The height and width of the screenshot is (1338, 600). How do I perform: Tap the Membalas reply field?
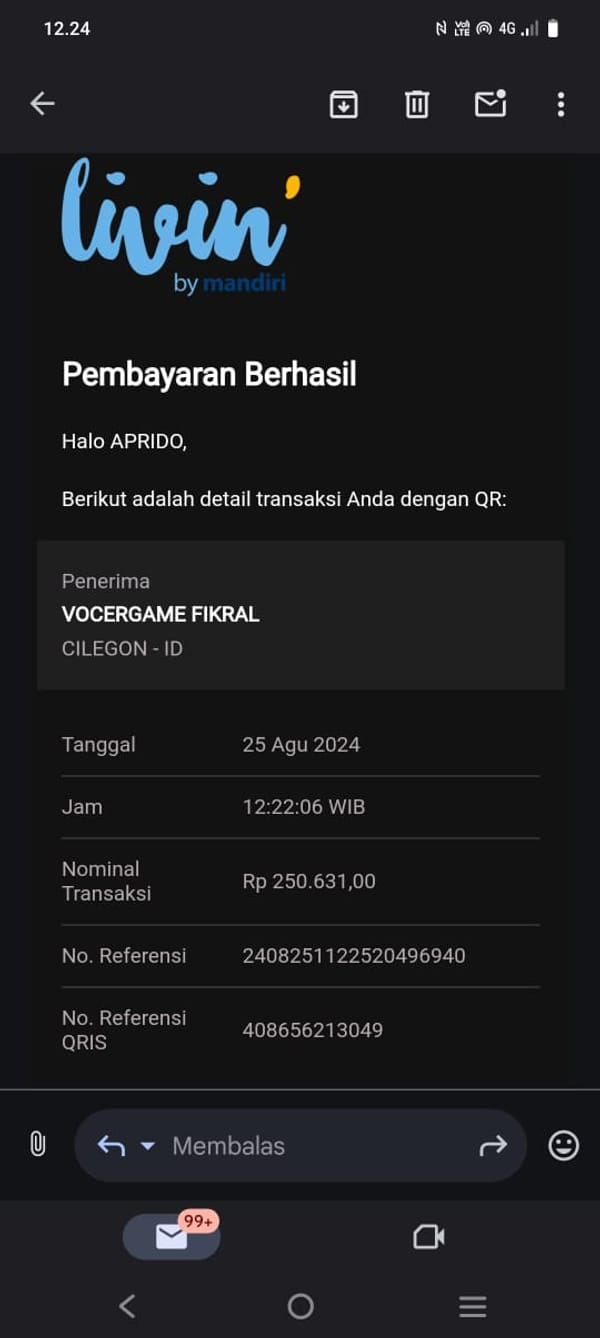point(300,1146)
